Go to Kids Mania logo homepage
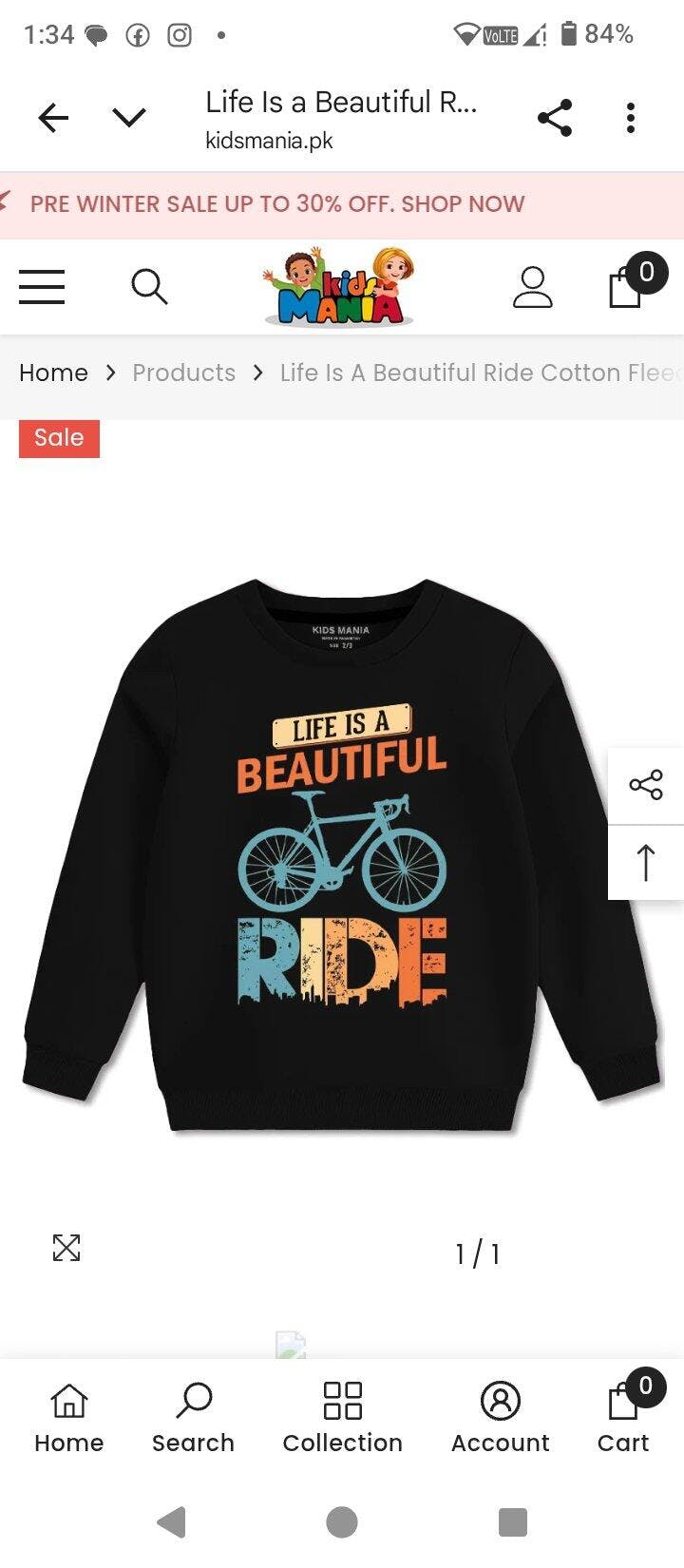684x1568 pixels. (x=338, y=286)
